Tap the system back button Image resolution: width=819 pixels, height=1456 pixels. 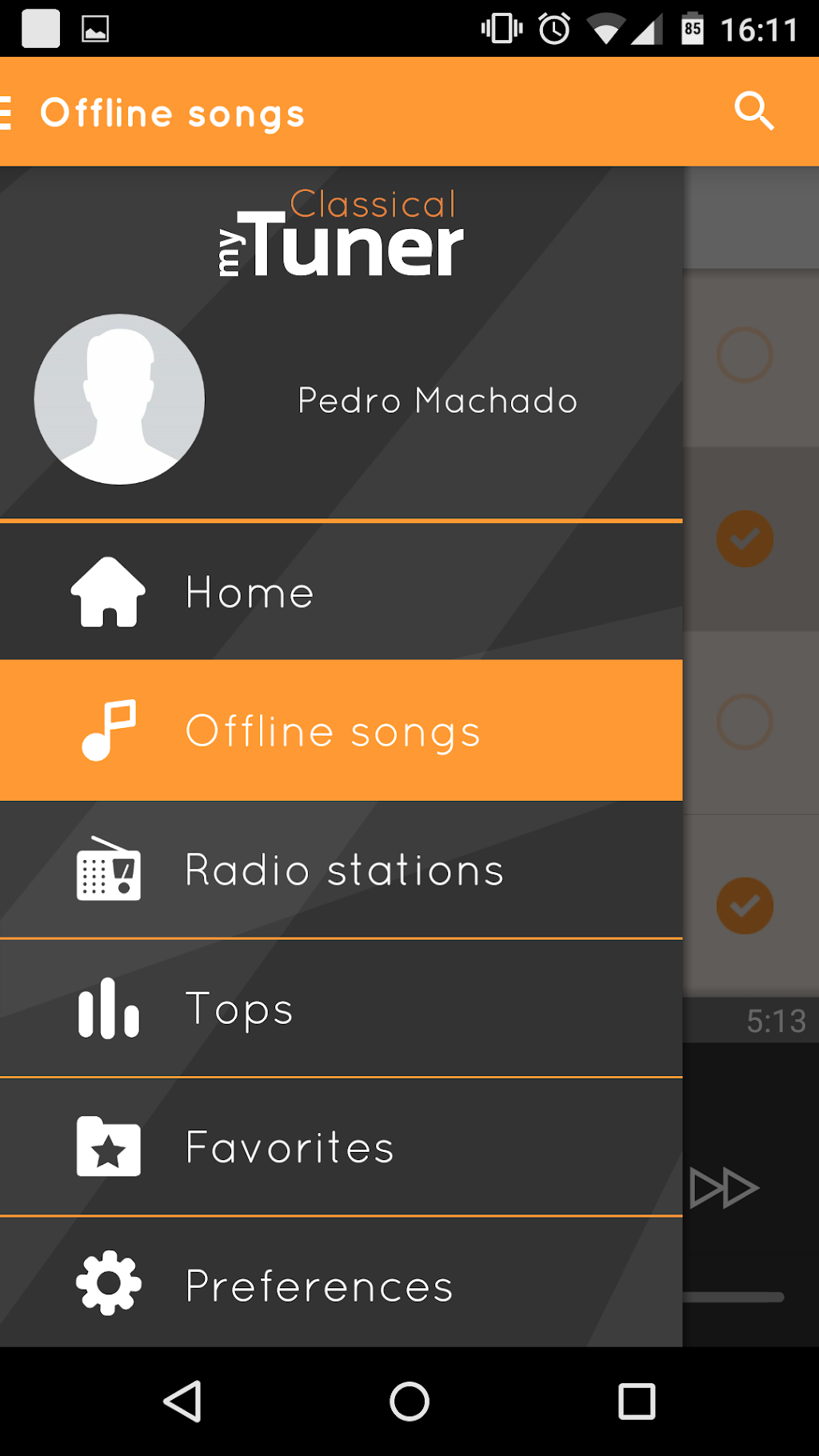point(182,1402)
